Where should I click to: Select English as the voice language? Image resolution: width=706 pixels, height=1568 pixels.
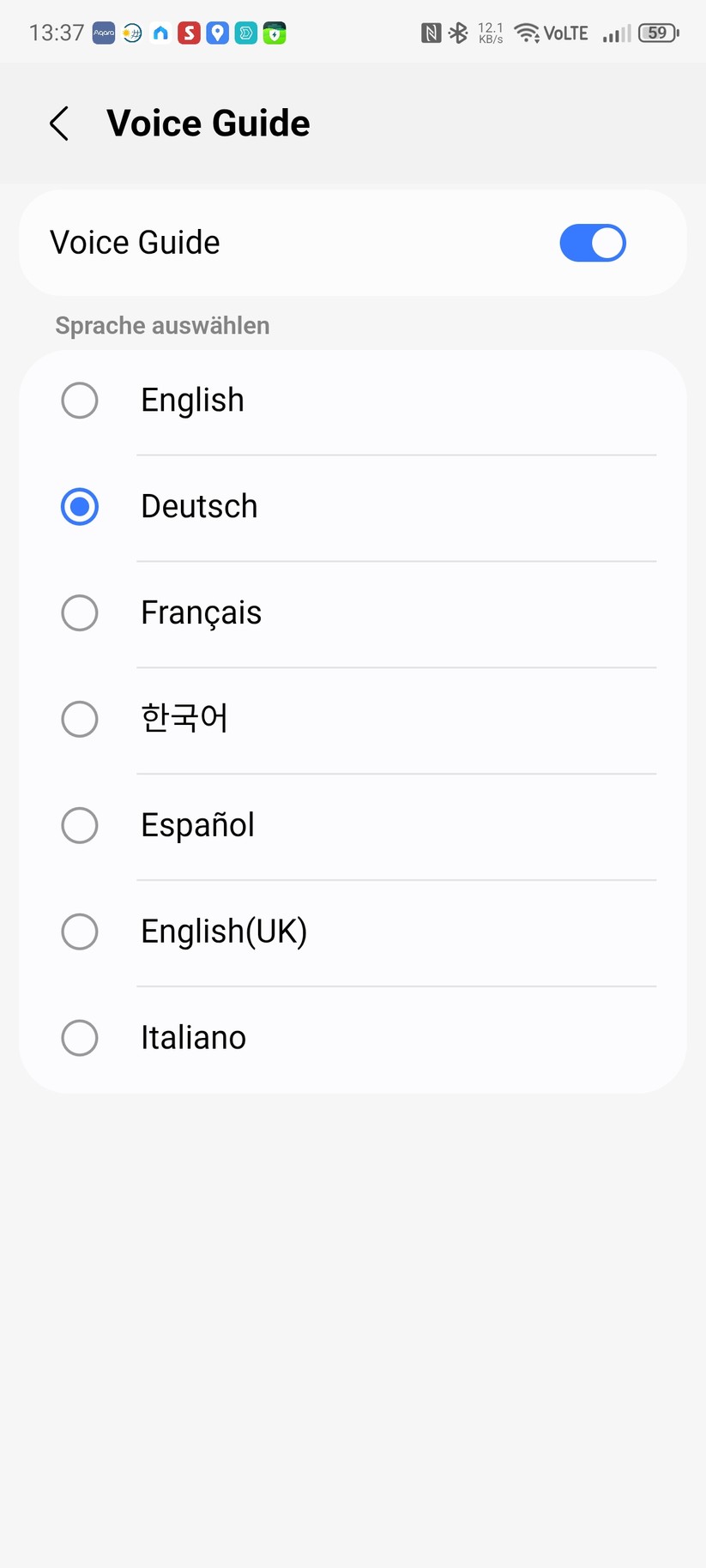point(80,401)
